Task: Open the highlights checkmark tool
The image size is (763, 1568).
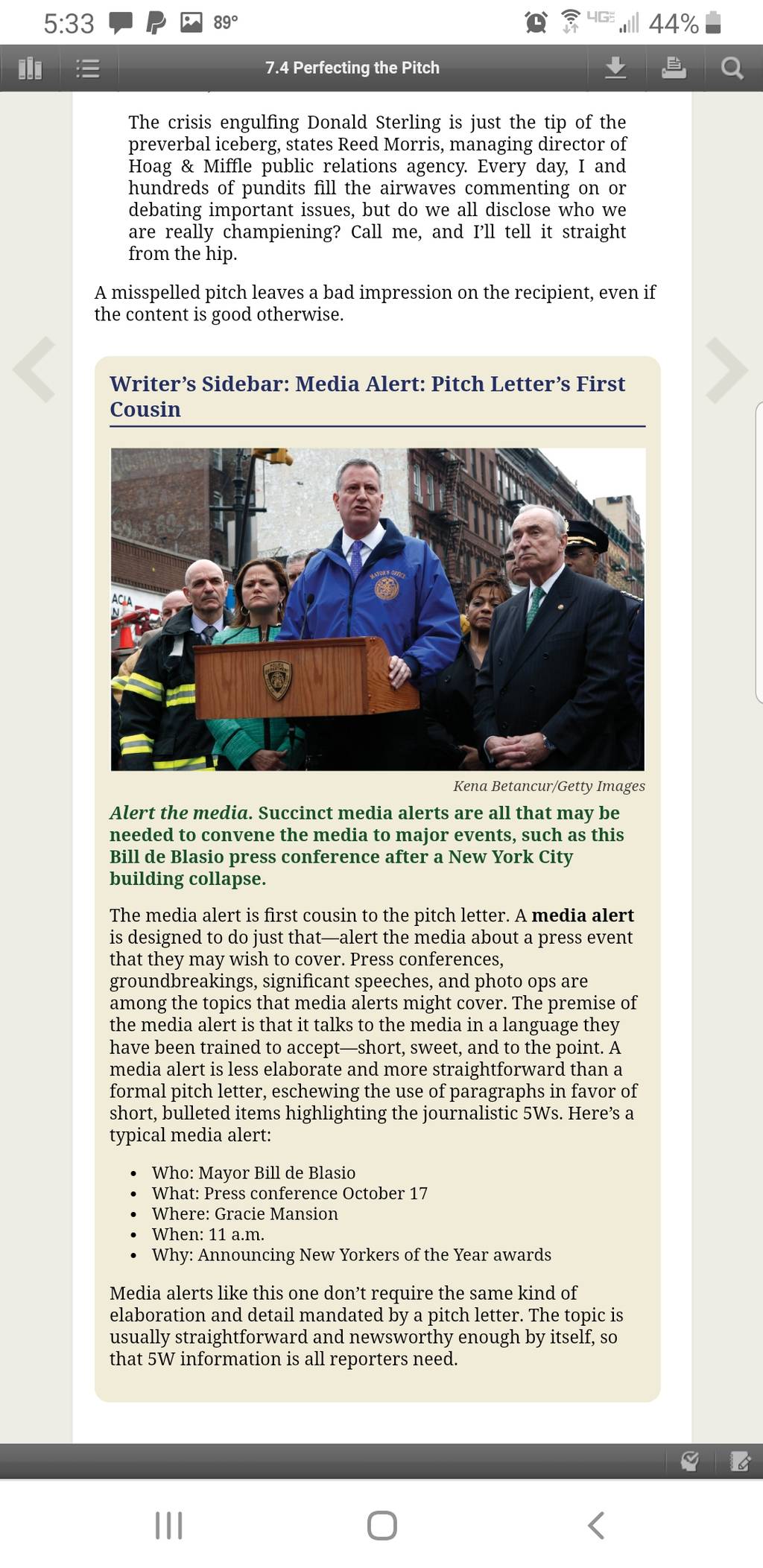Action: click(x=690, y=1461)
